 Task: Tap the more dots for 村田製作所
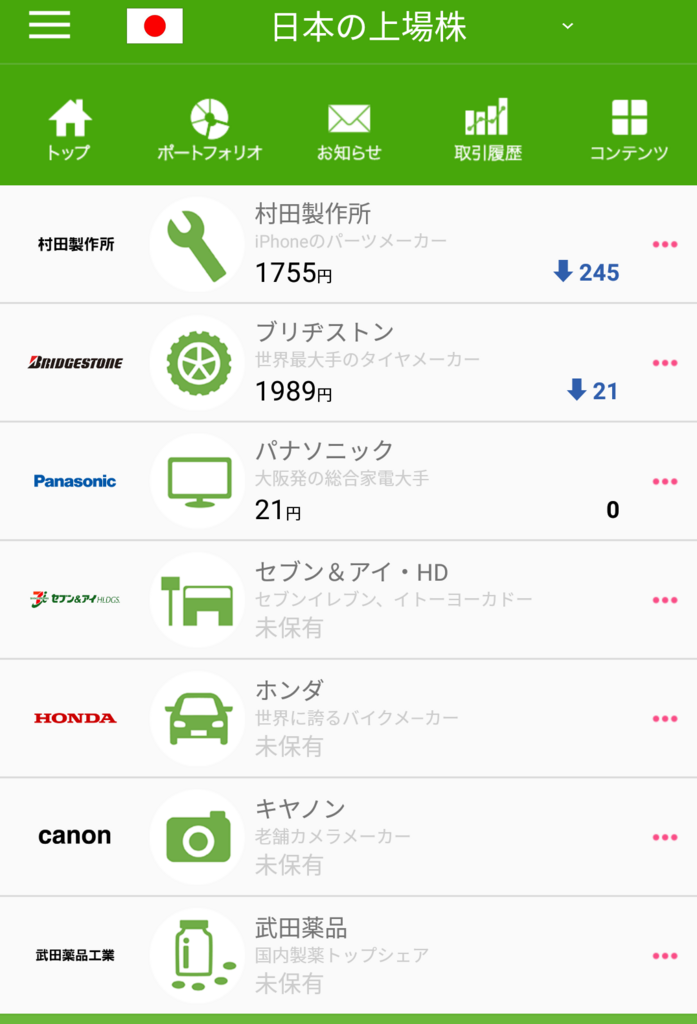pyautogui.click(x=665, y=244)
